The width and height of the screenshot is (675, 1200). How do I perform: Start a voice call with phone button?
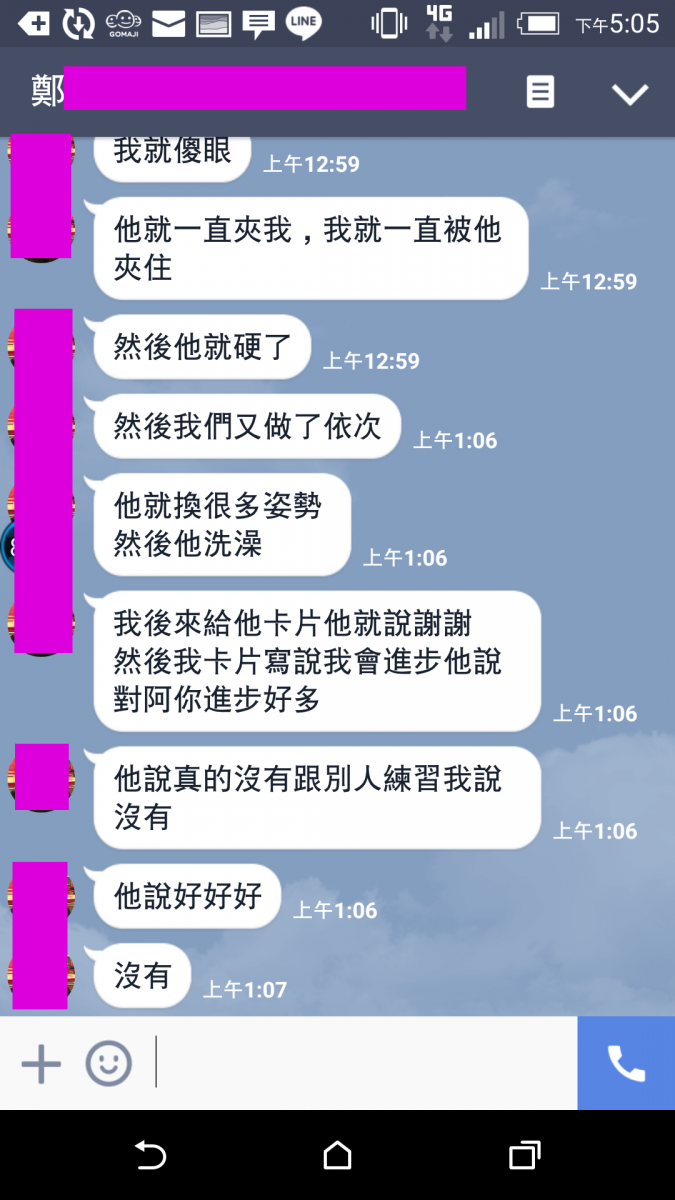[x=626, y=1063]
